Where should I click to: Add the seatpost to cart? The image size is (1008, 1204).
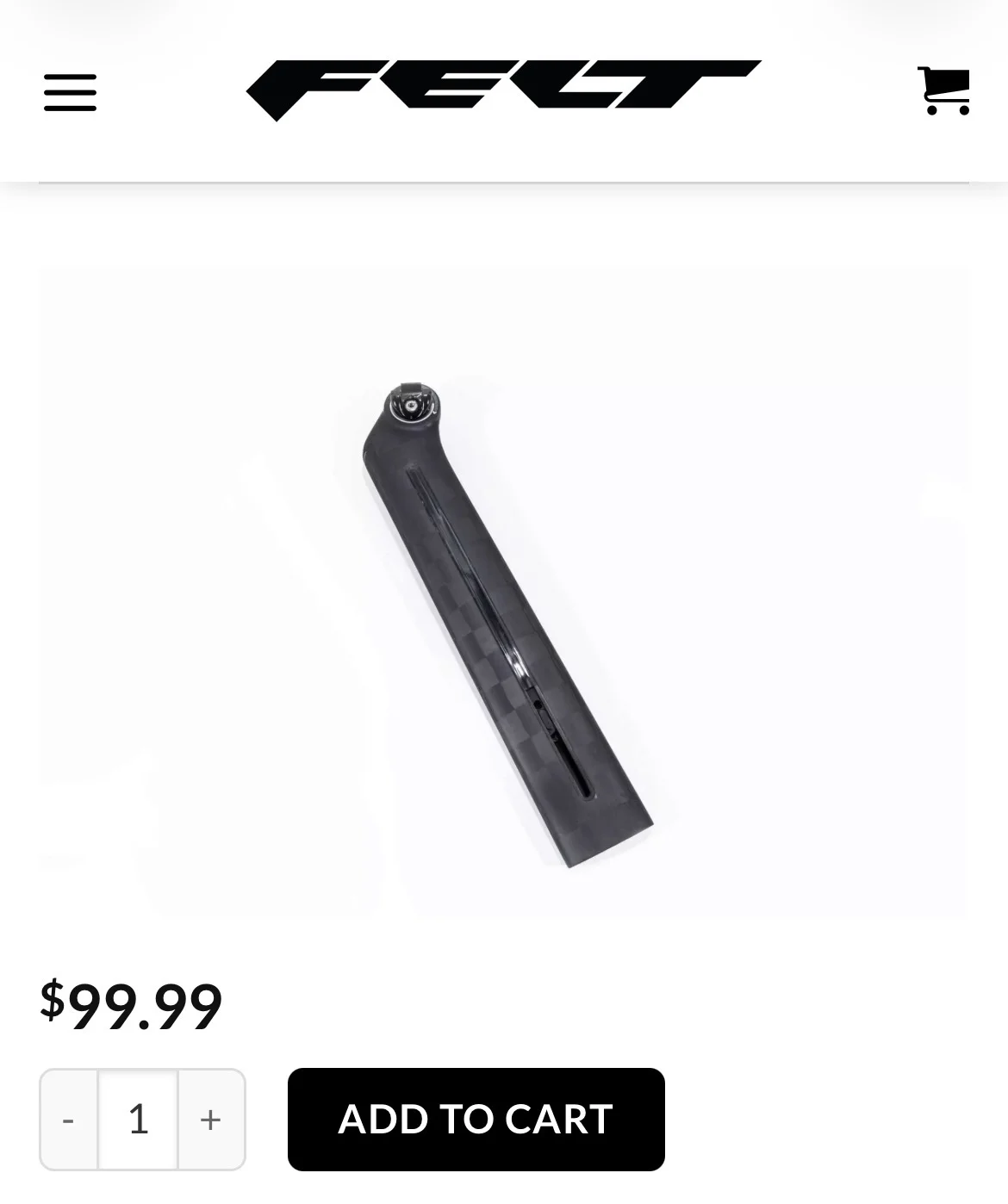coord(476,1119)
